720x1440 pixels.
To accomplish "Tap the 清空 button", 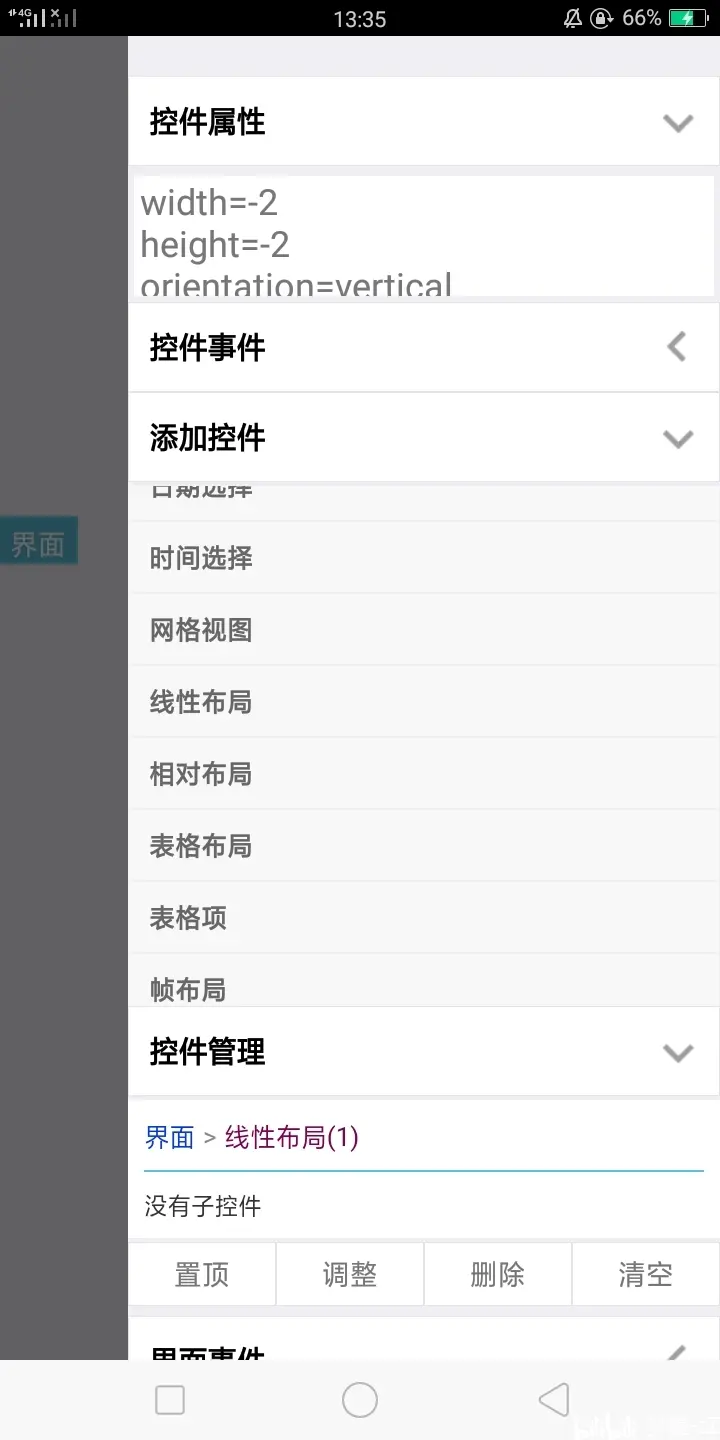I will coord(646,1275).
